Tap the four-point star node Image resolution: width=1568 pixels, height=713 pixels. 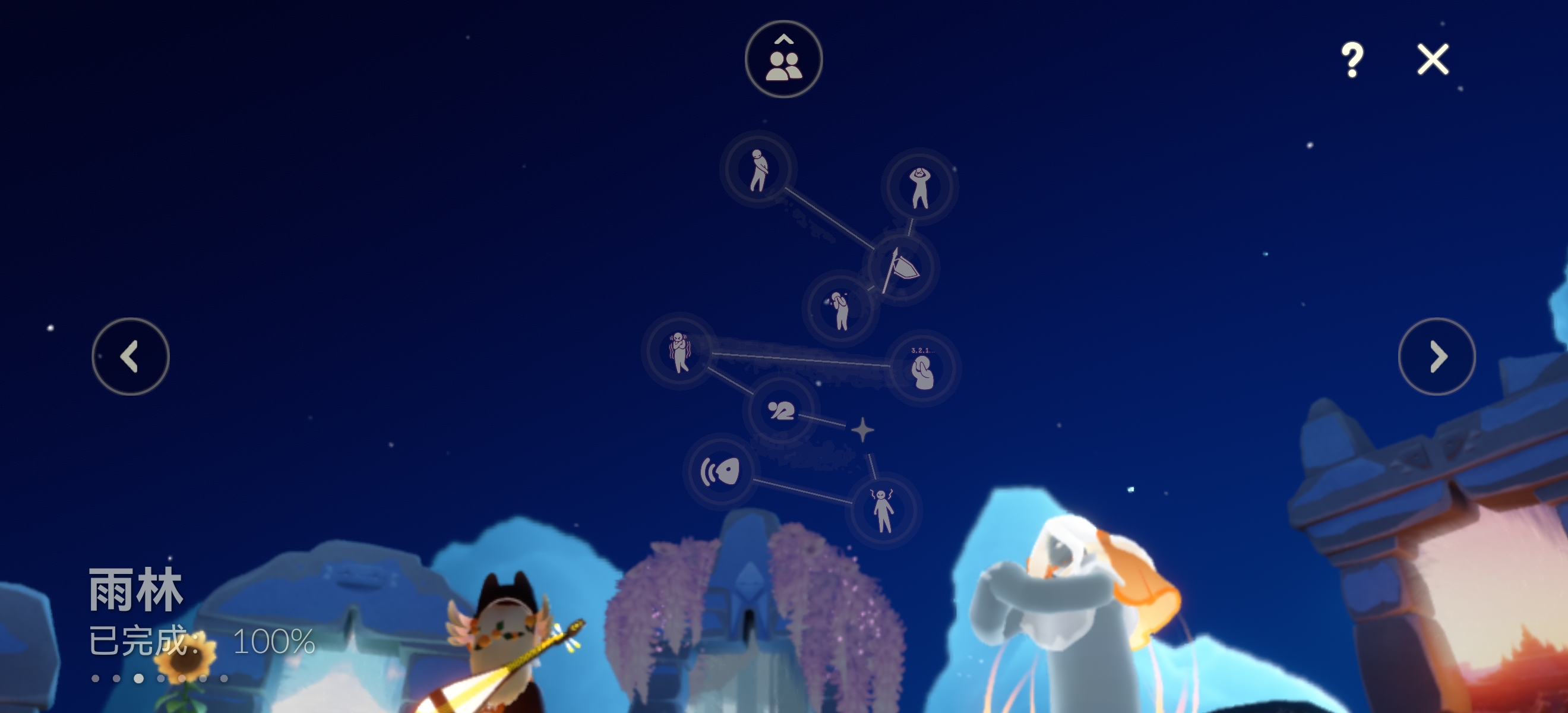(862, 430)
